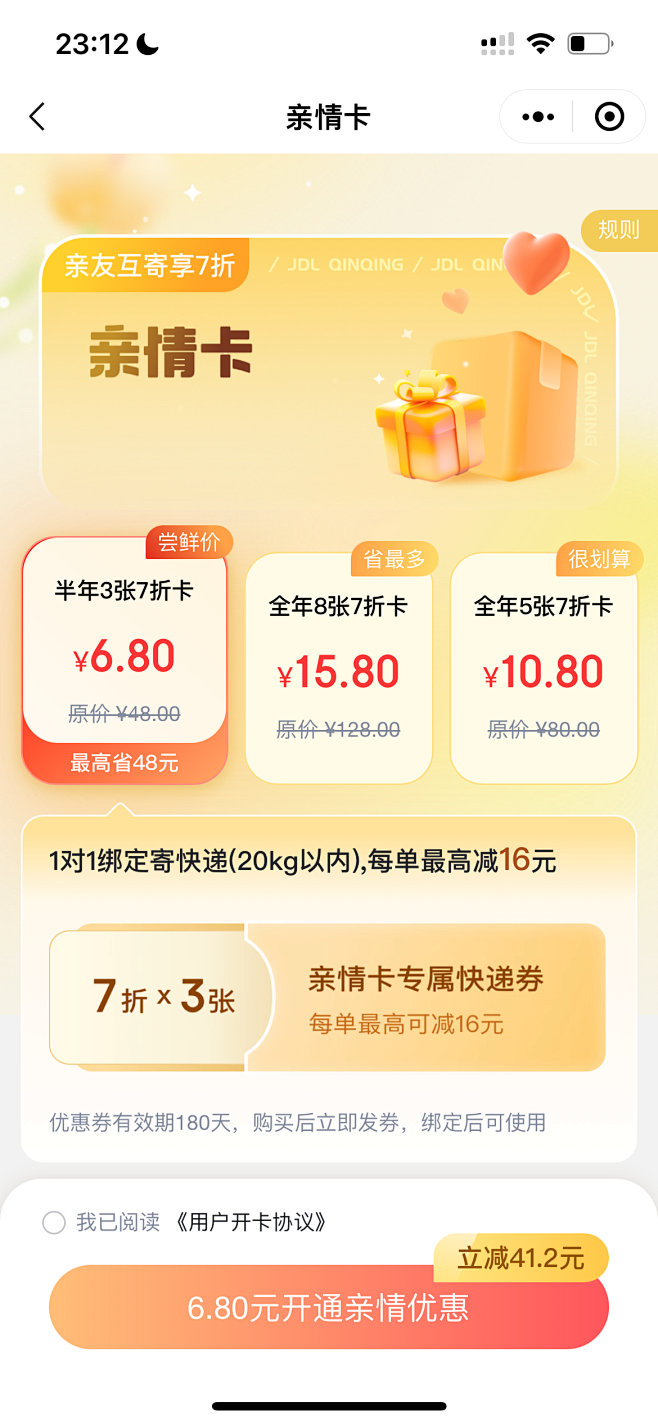Check the 我已阅读 agreement circle
658x1424 pixels.
click(54, 1222)
